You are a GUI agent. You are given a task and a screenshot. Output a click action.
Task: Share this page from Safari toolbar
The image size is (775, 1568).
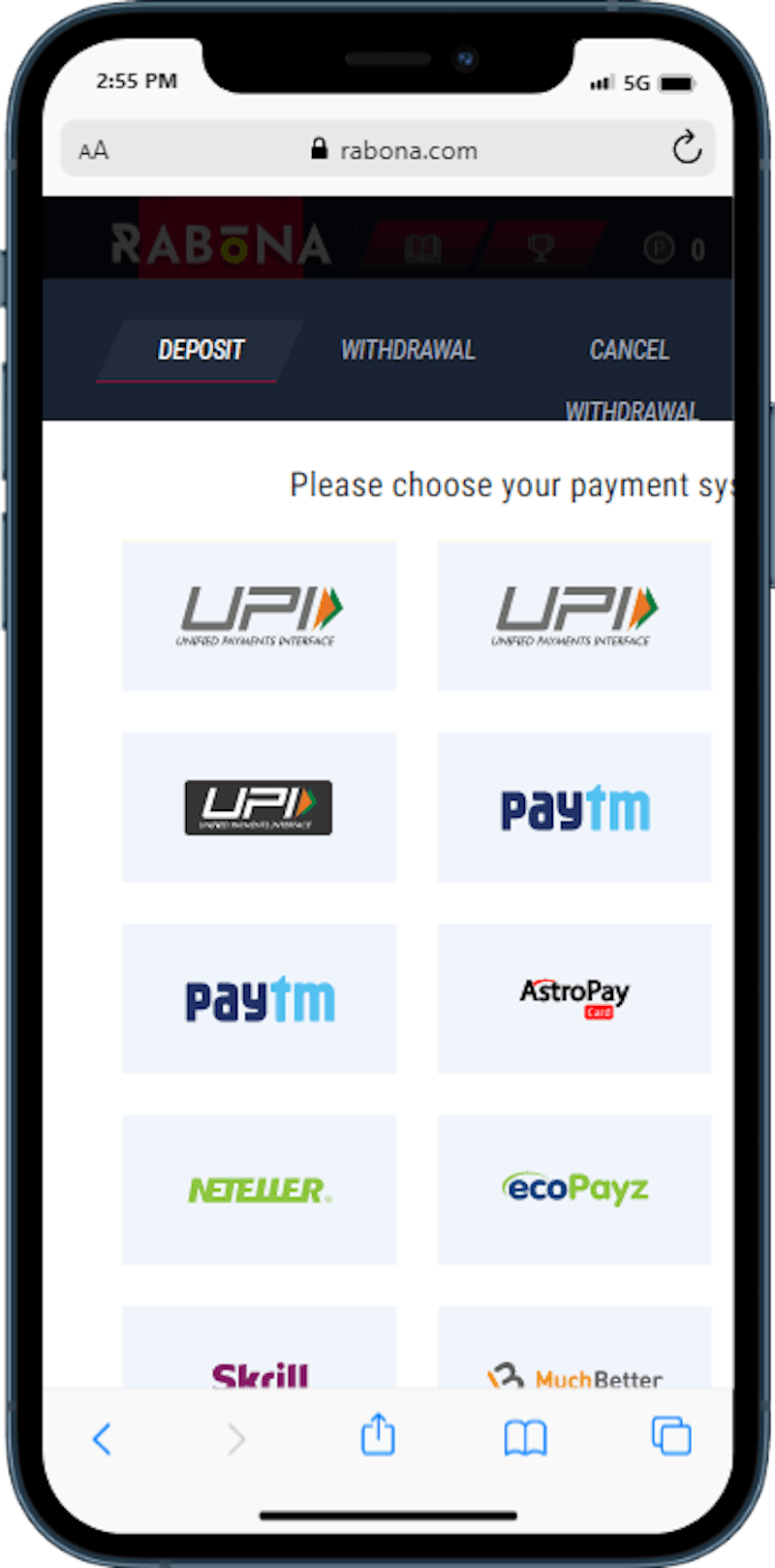click(378, 1435)
